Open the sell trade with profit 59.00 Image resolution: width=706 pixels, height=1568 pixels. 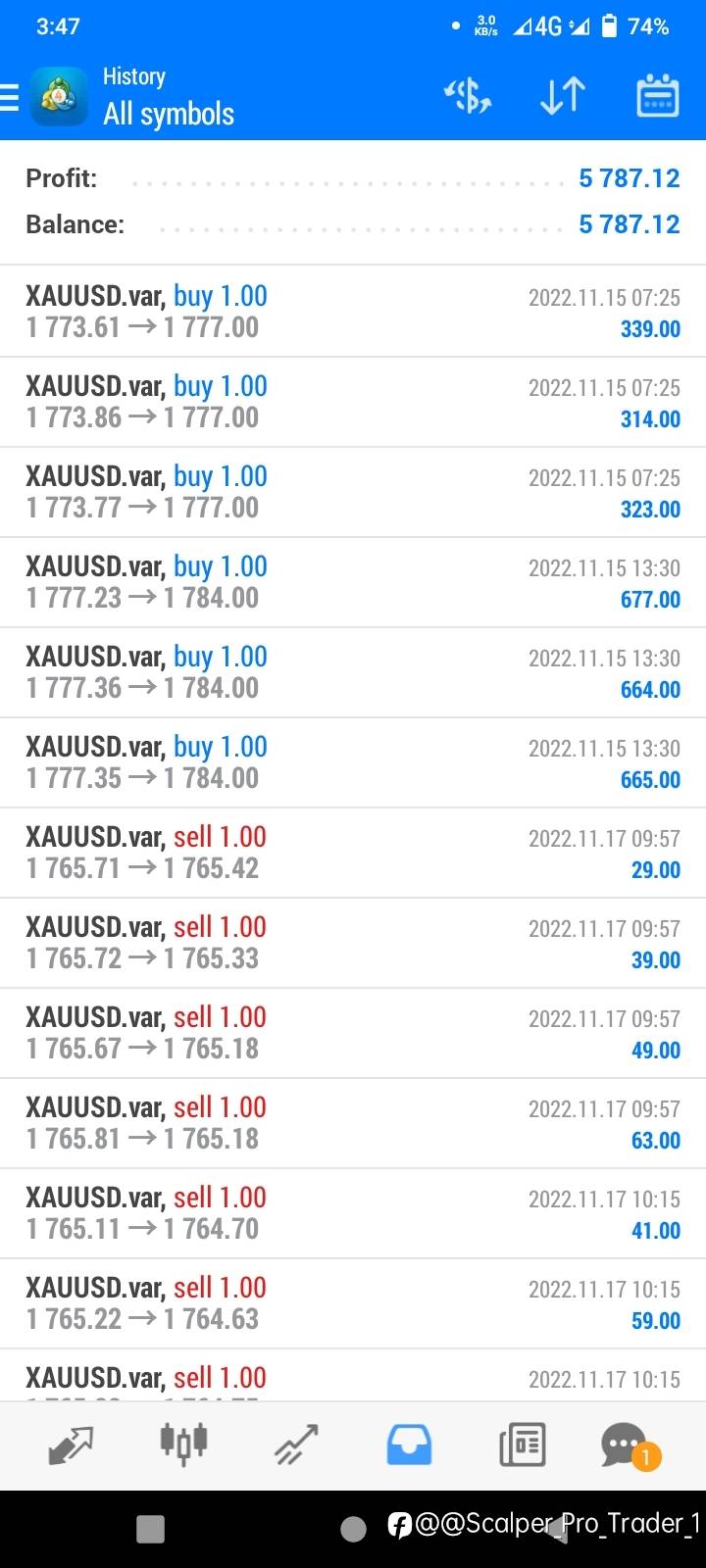353,1303
